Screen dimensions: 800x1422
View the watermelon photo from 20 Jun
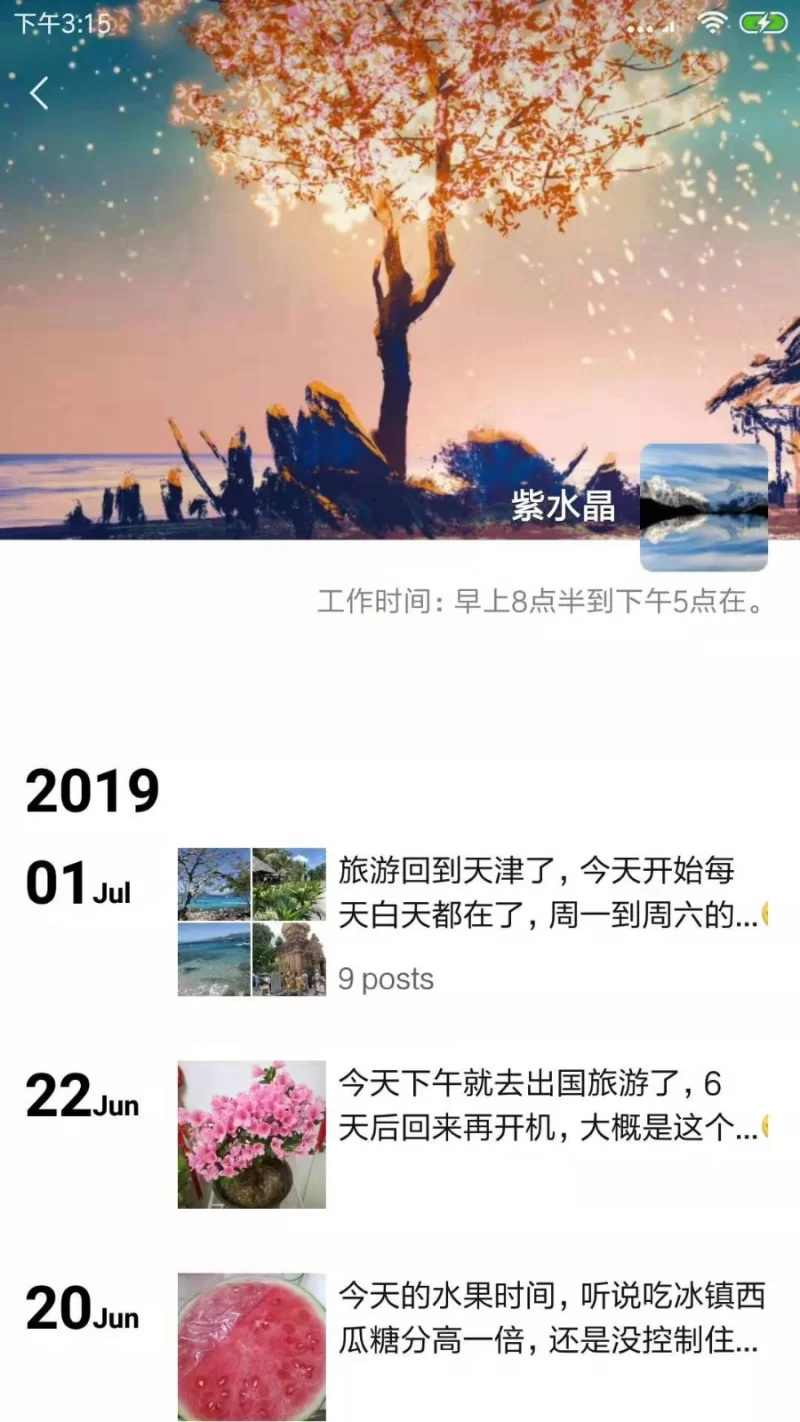point(252,1346)
